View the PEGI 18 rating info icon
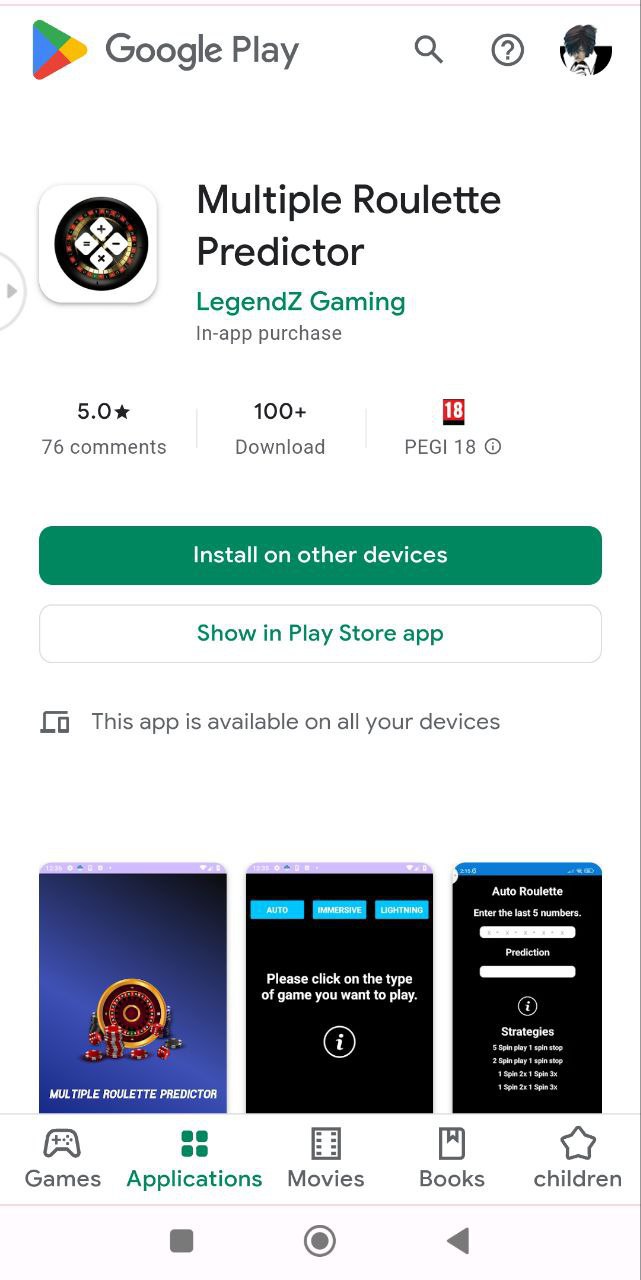Screen dimensions: 641x1280 point(493,447)
